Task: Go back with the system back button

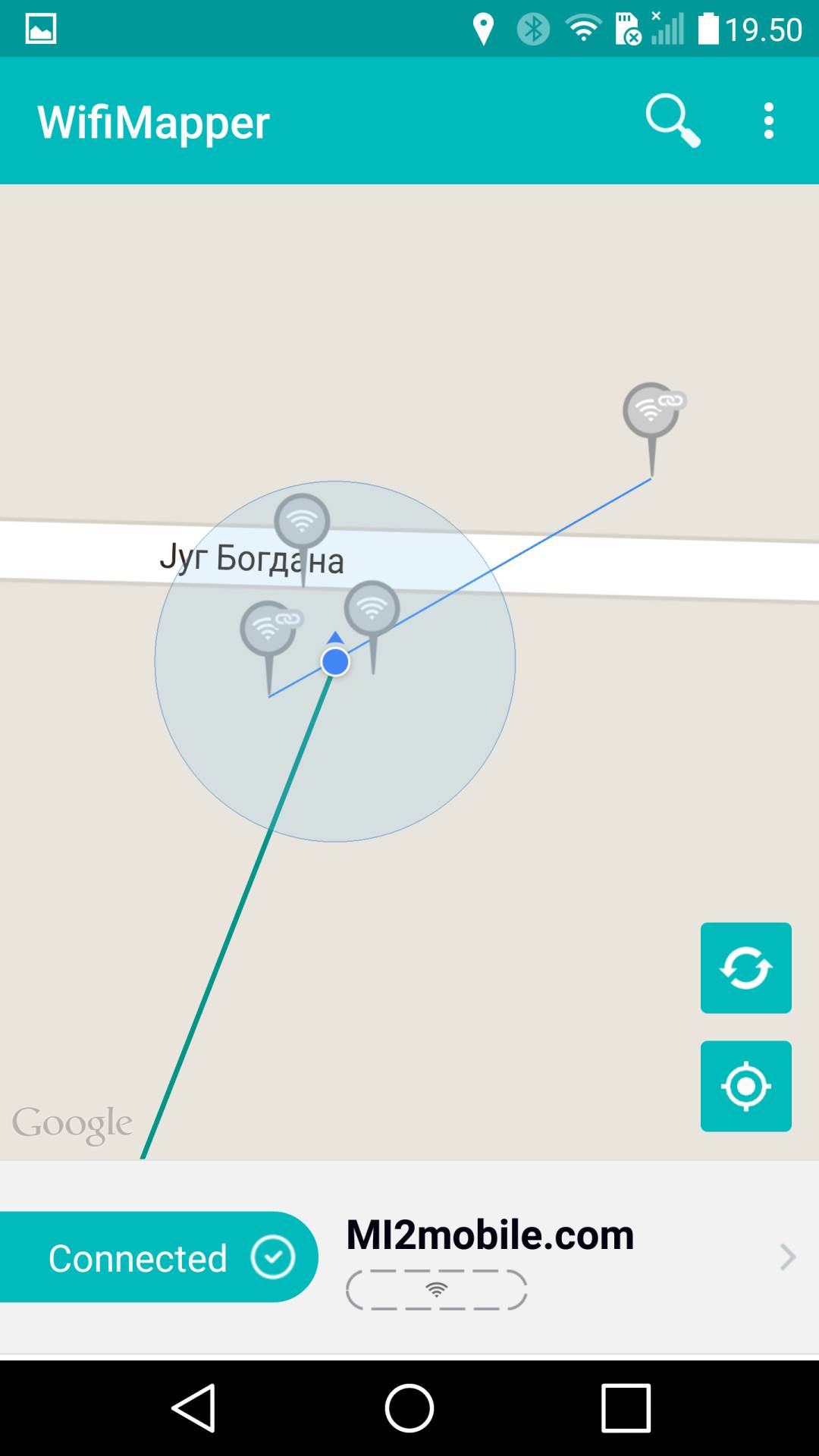Action: [194, 1407]
